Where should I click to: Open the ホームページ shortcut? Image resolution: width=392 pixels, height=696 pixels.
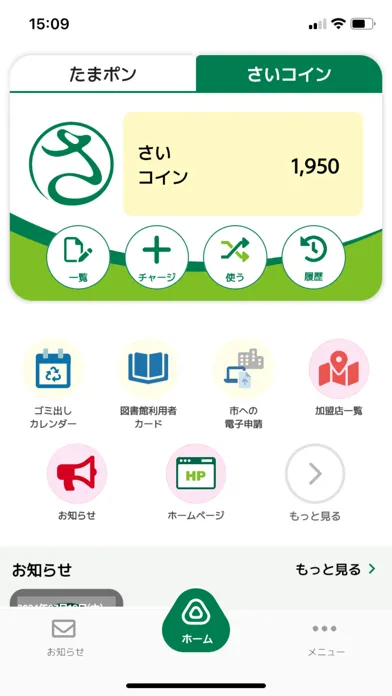pos(196,482)
